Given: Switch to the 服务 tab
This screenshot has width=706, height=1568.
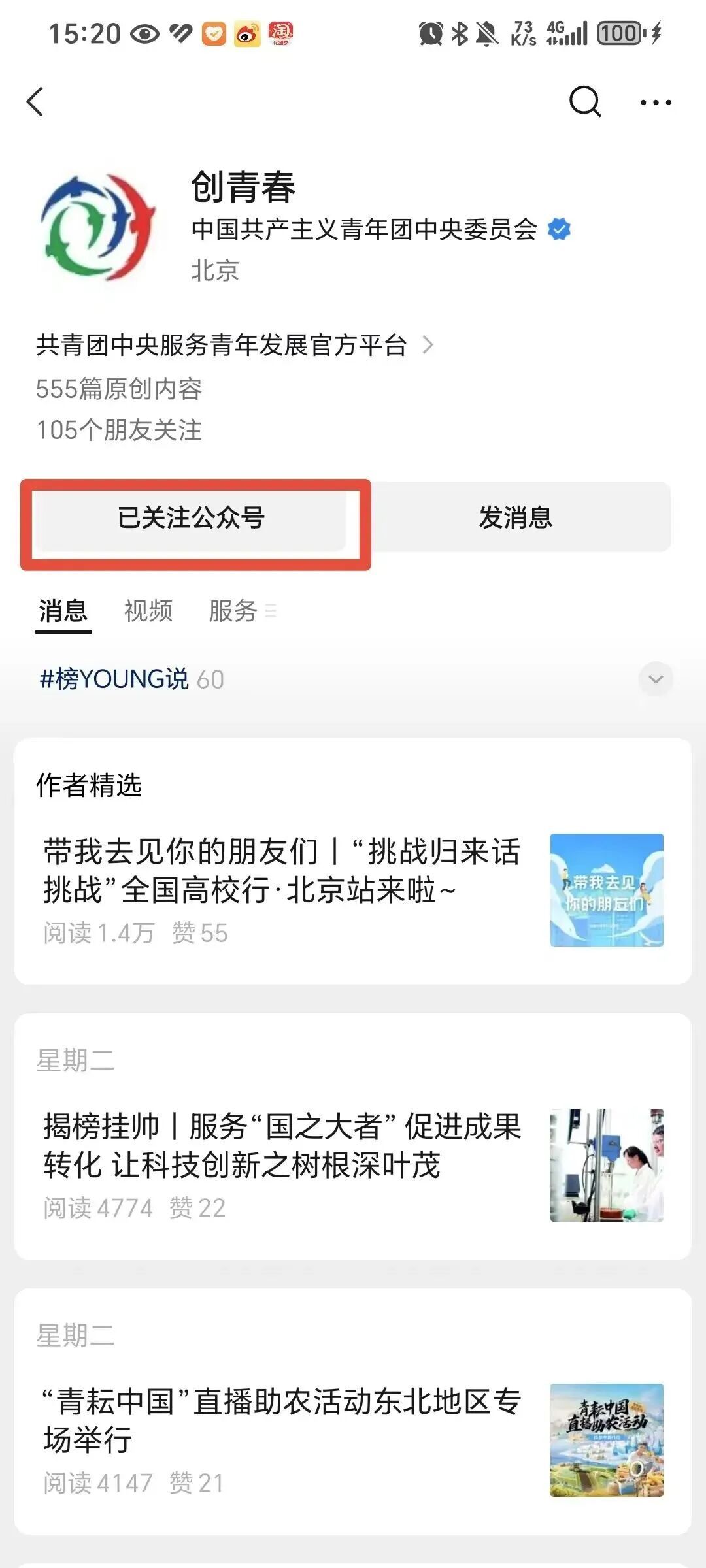Looking at the screenshot, I should point(233,612).
